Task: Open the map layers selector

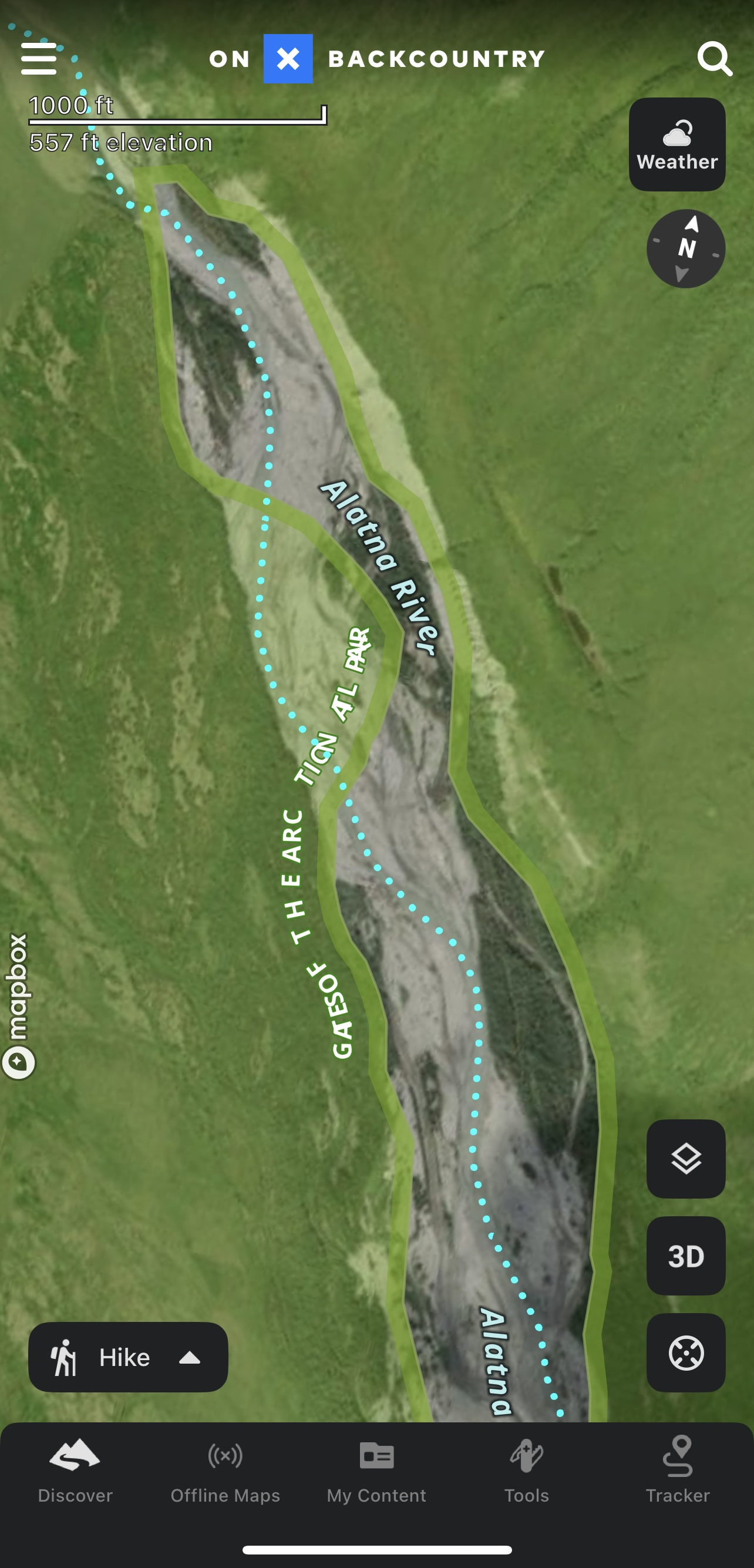Action: [x=685, y=1158]
